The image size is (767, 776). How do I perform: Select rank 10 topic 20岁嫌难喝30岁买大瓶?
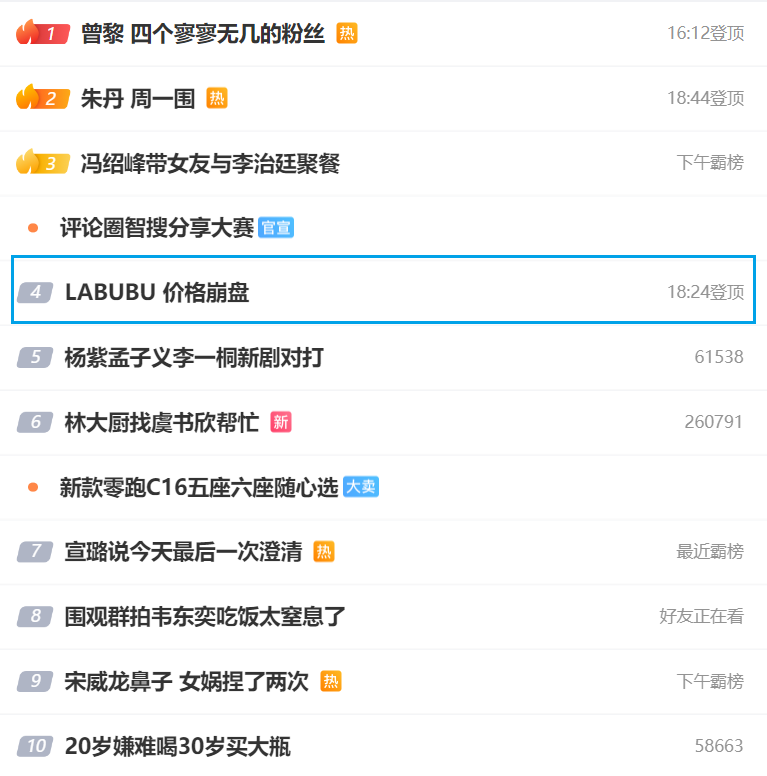coord(177,746)
